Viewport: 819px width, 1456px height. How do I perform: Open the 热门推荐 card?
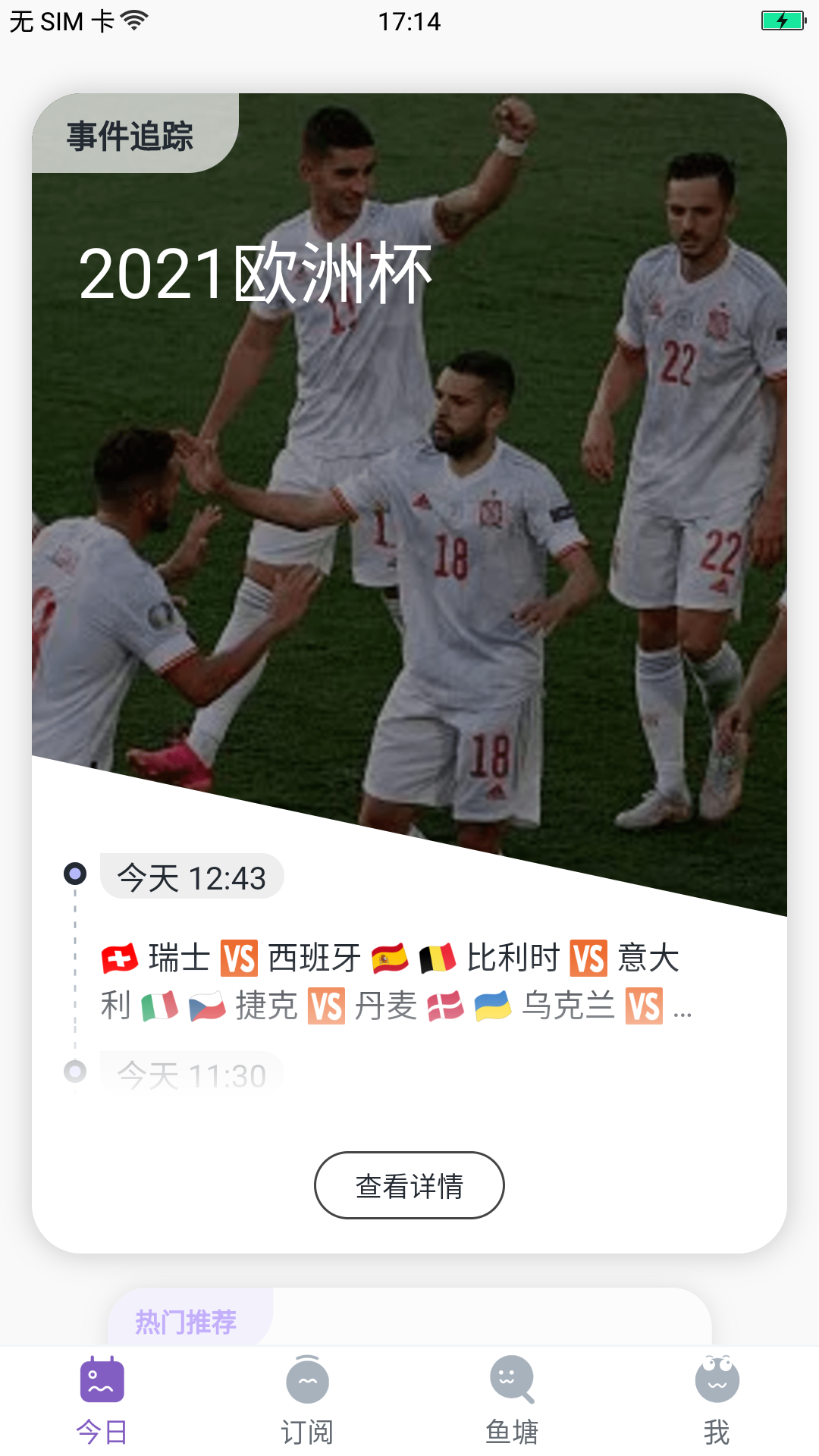point(409,1318)
